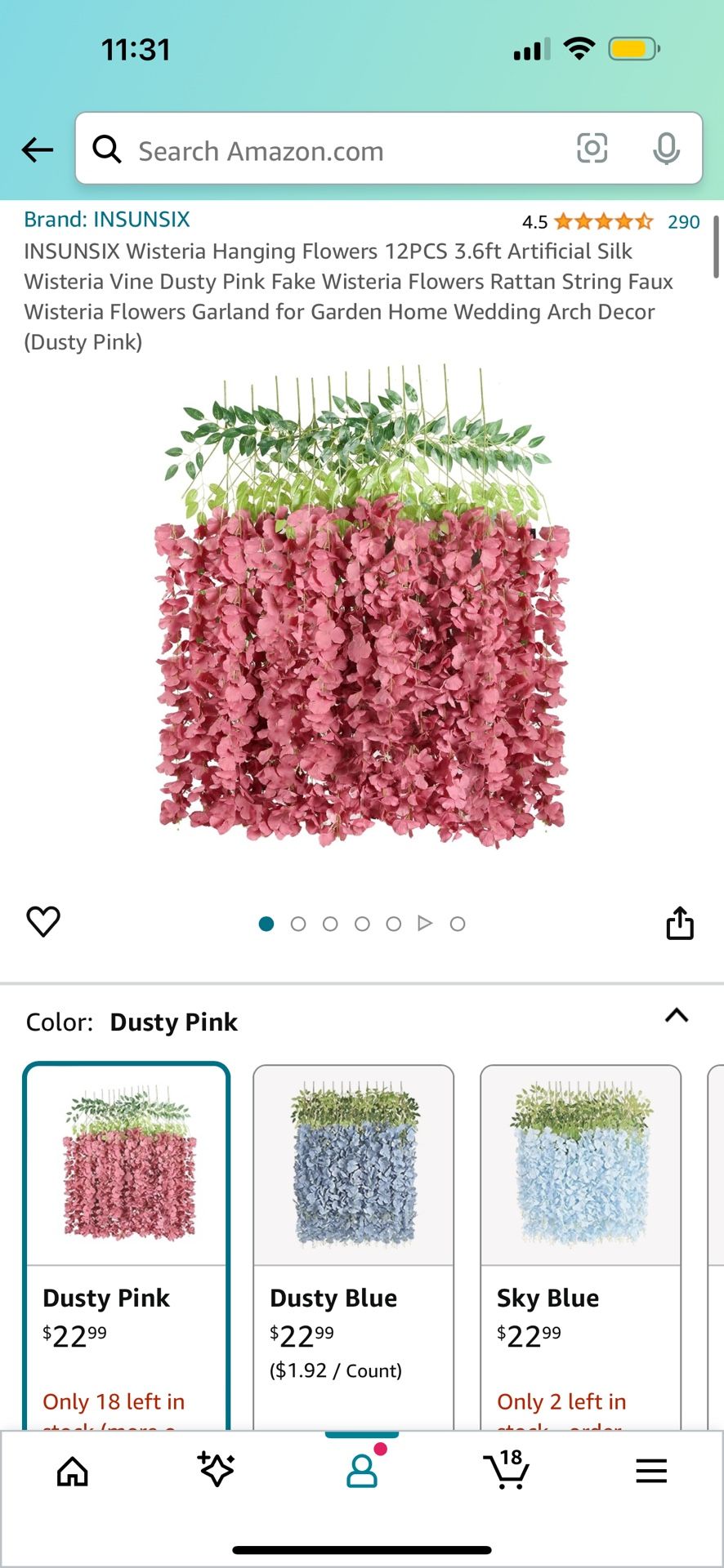
Task: Go back to the previous page
Action: point(37,150)
